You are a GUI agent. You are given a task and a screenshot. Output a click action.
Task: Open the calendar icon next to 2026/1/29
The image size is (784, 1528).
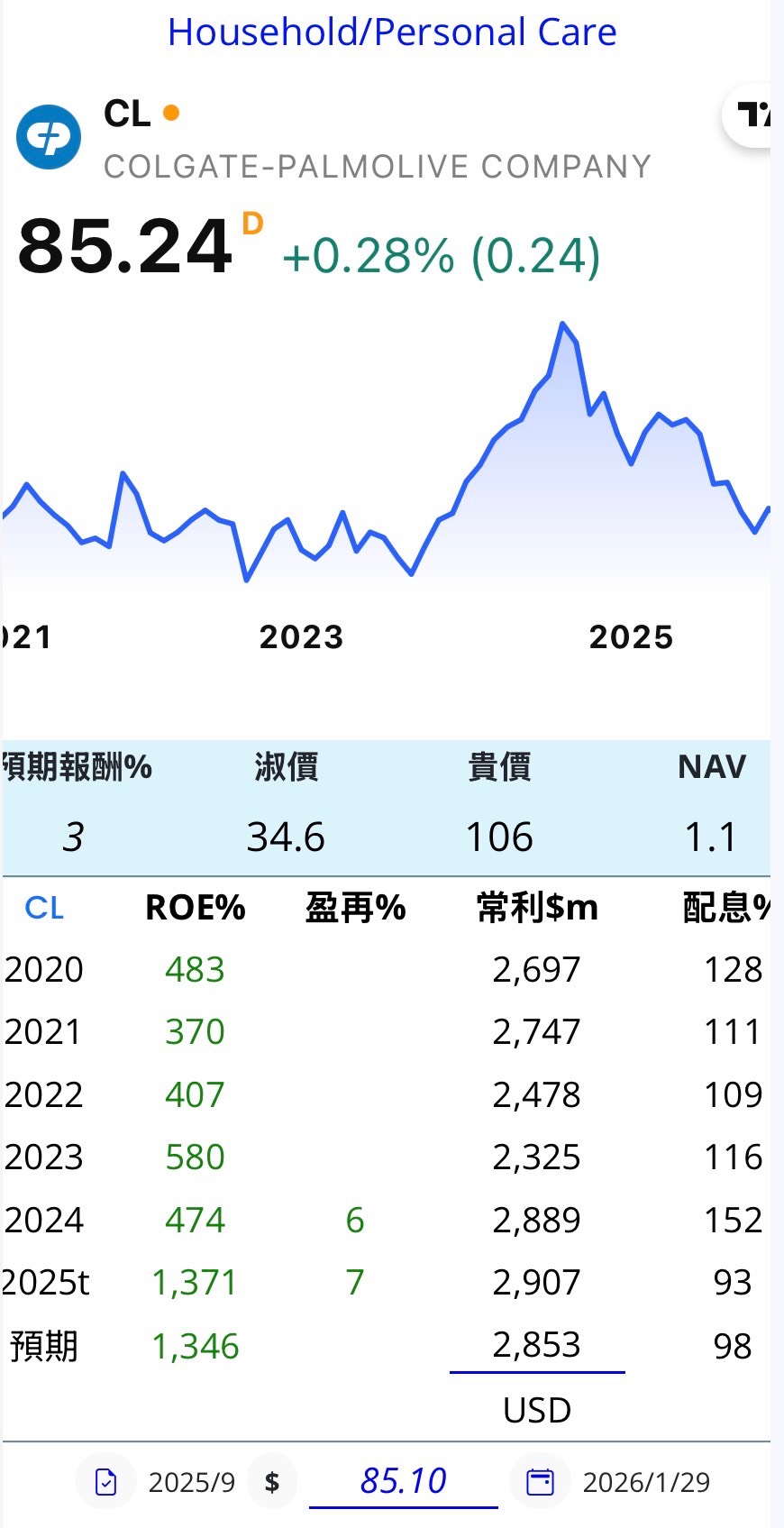[540, 1481]
